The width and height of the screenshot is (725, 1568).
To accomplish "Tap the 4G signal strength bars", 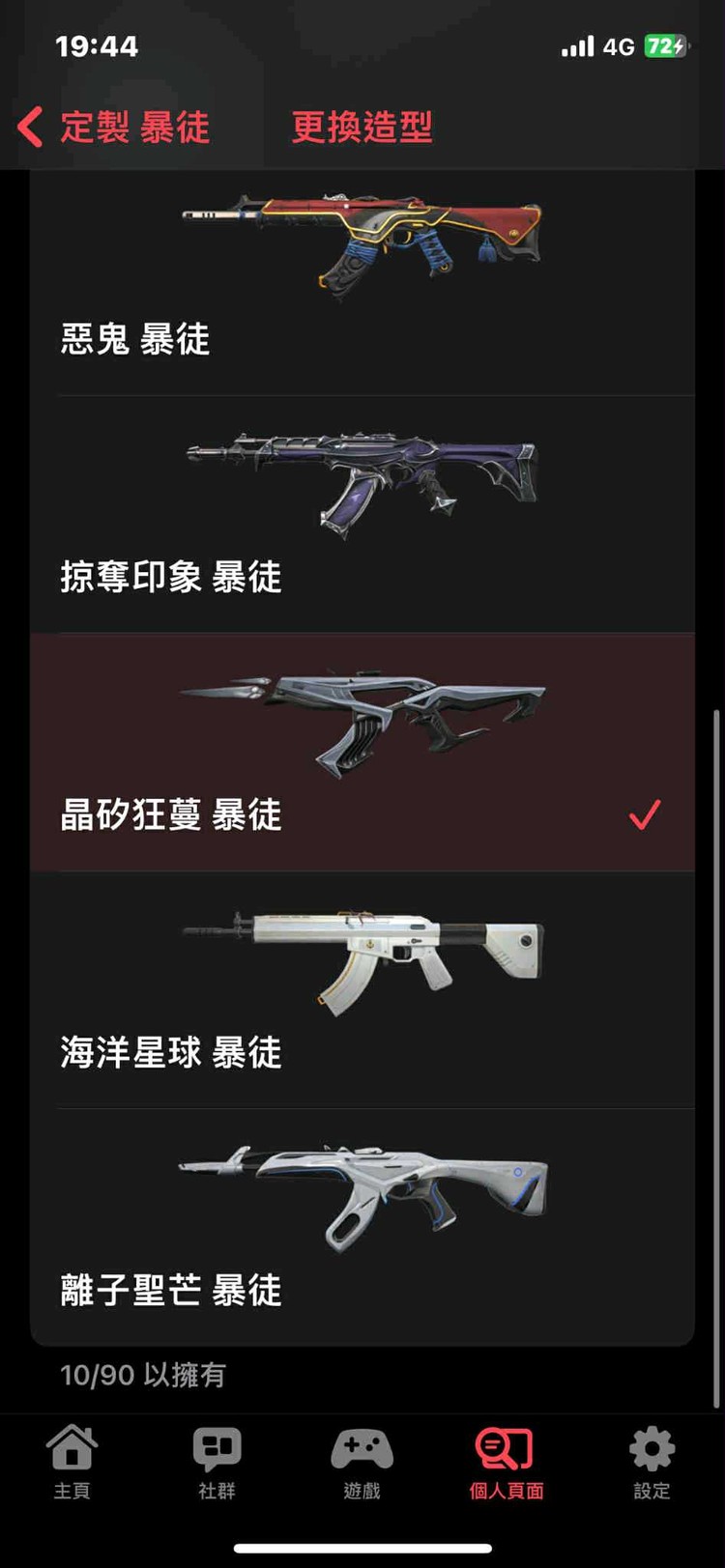I will click(578, 45).
